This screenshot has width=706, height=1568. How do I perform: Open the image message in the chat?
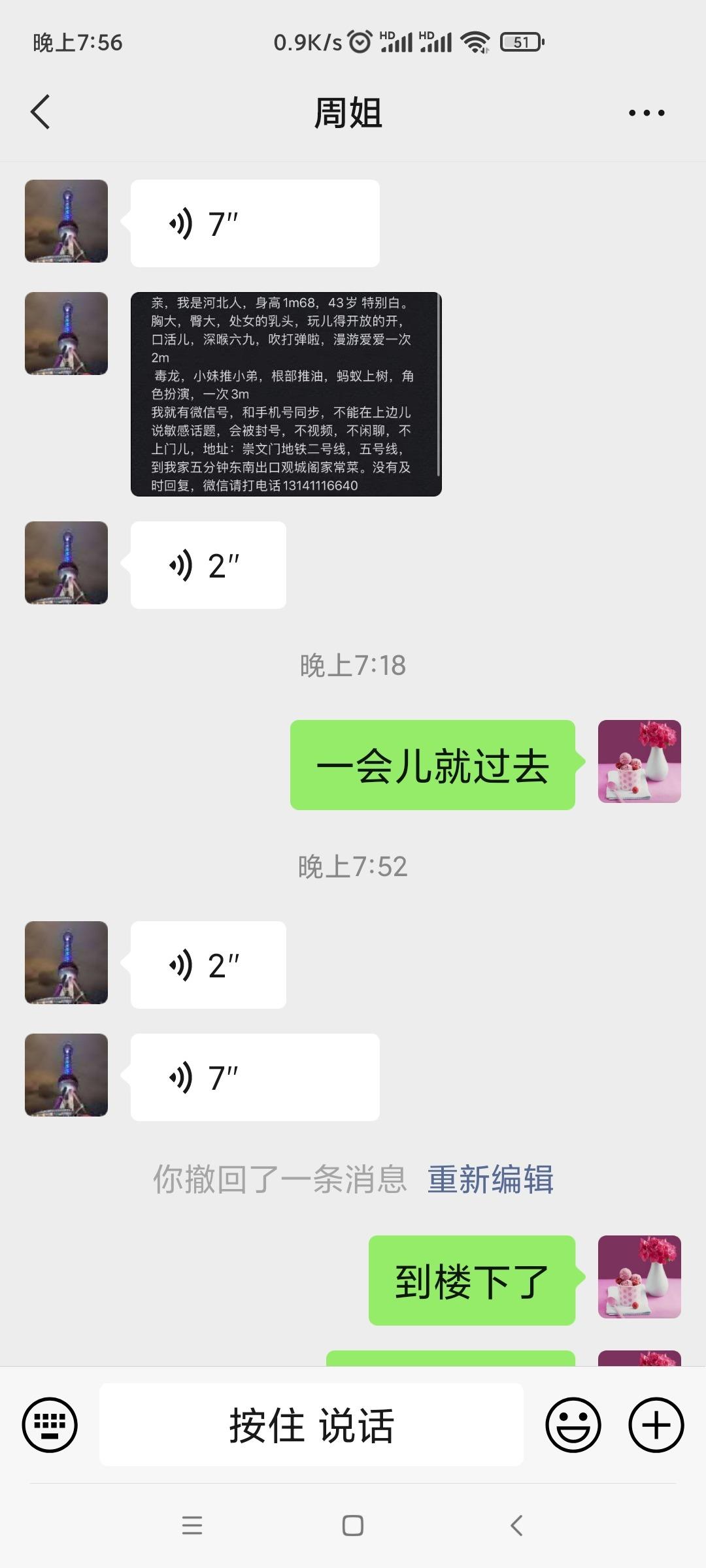click(286, 394)
